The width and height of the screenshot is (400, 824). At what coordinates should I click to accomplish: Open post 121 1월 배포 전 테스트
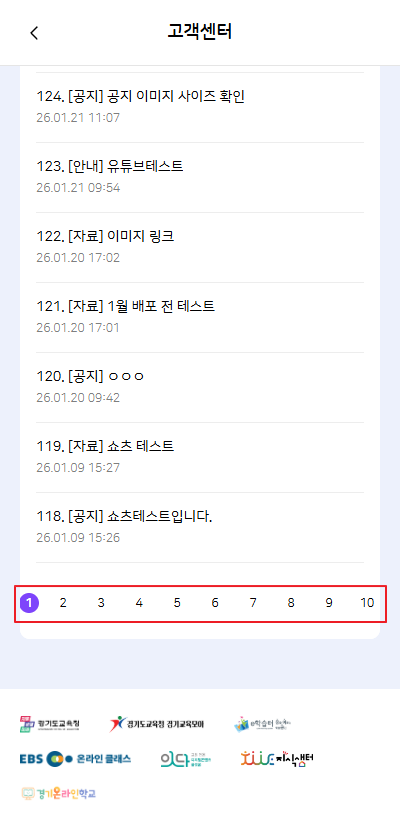tap(200, 317)
